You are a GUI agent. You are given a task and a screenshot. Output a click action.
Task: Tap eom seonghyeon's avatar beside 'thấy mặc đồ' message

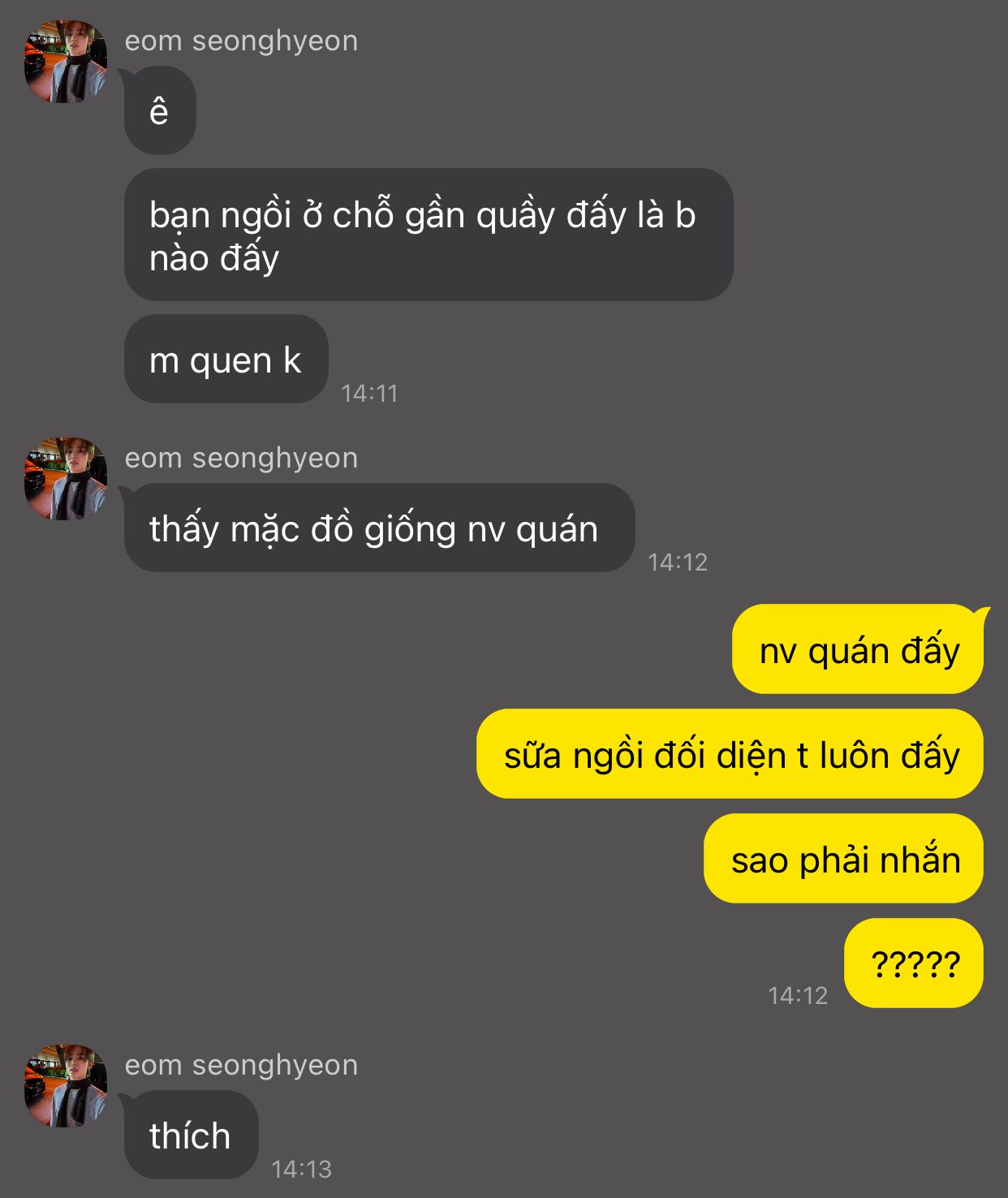66,479
